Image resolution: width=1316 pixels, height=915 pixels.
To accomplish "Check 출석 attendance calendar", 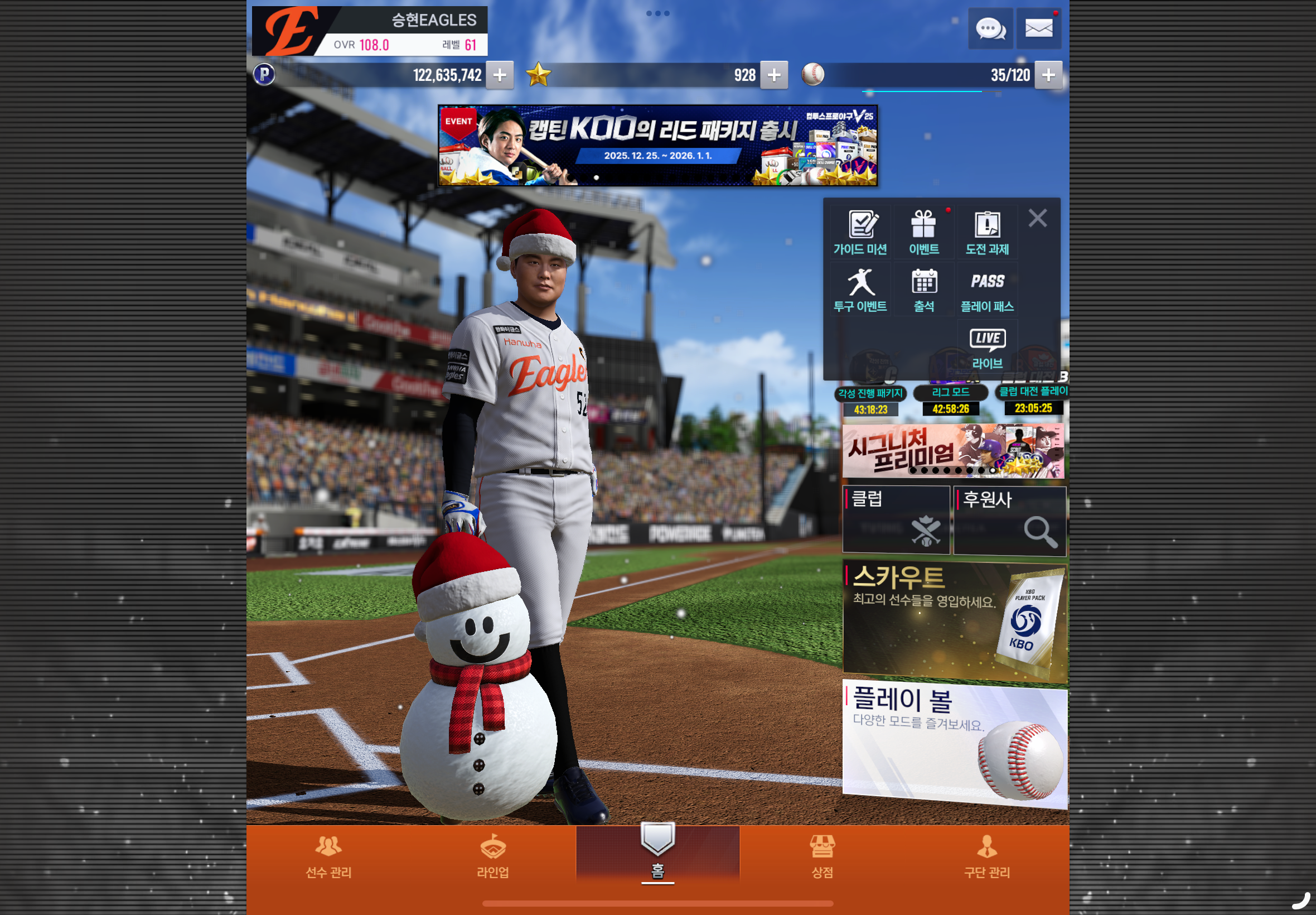I will click(923, 290).
